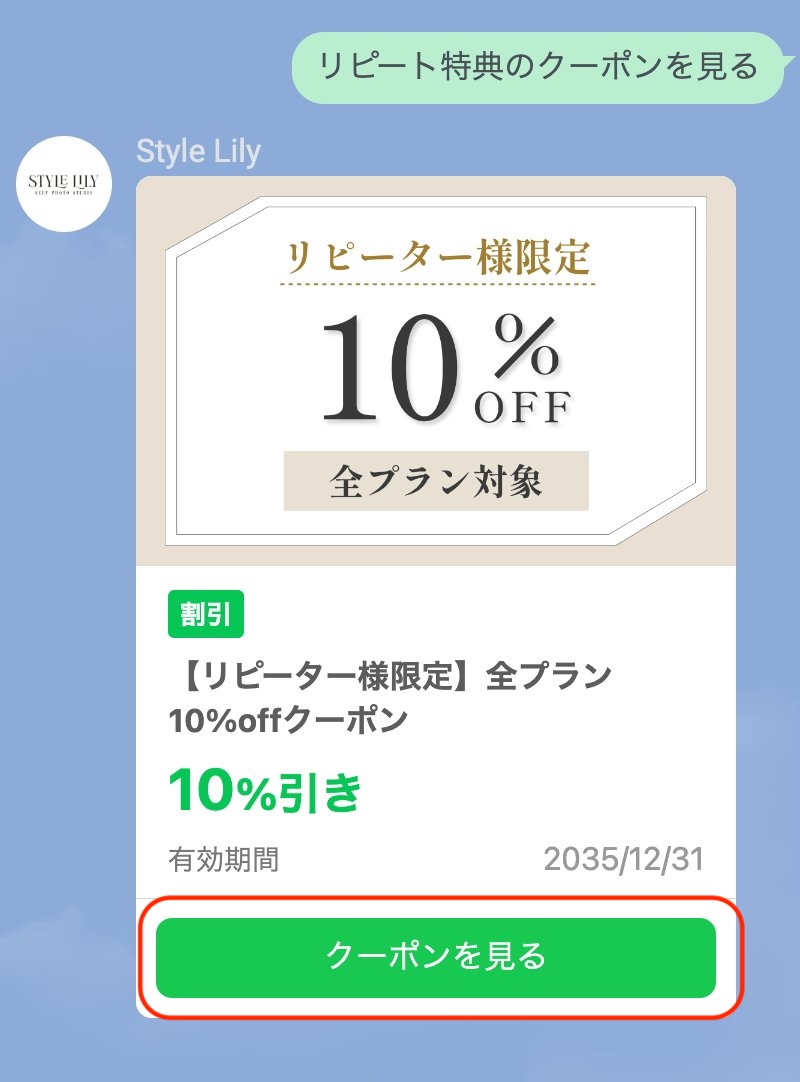Open the リピーター様限定 10% OFF coupon image
The width and height of the screenshot is (800, 1082).
(436, 371)
